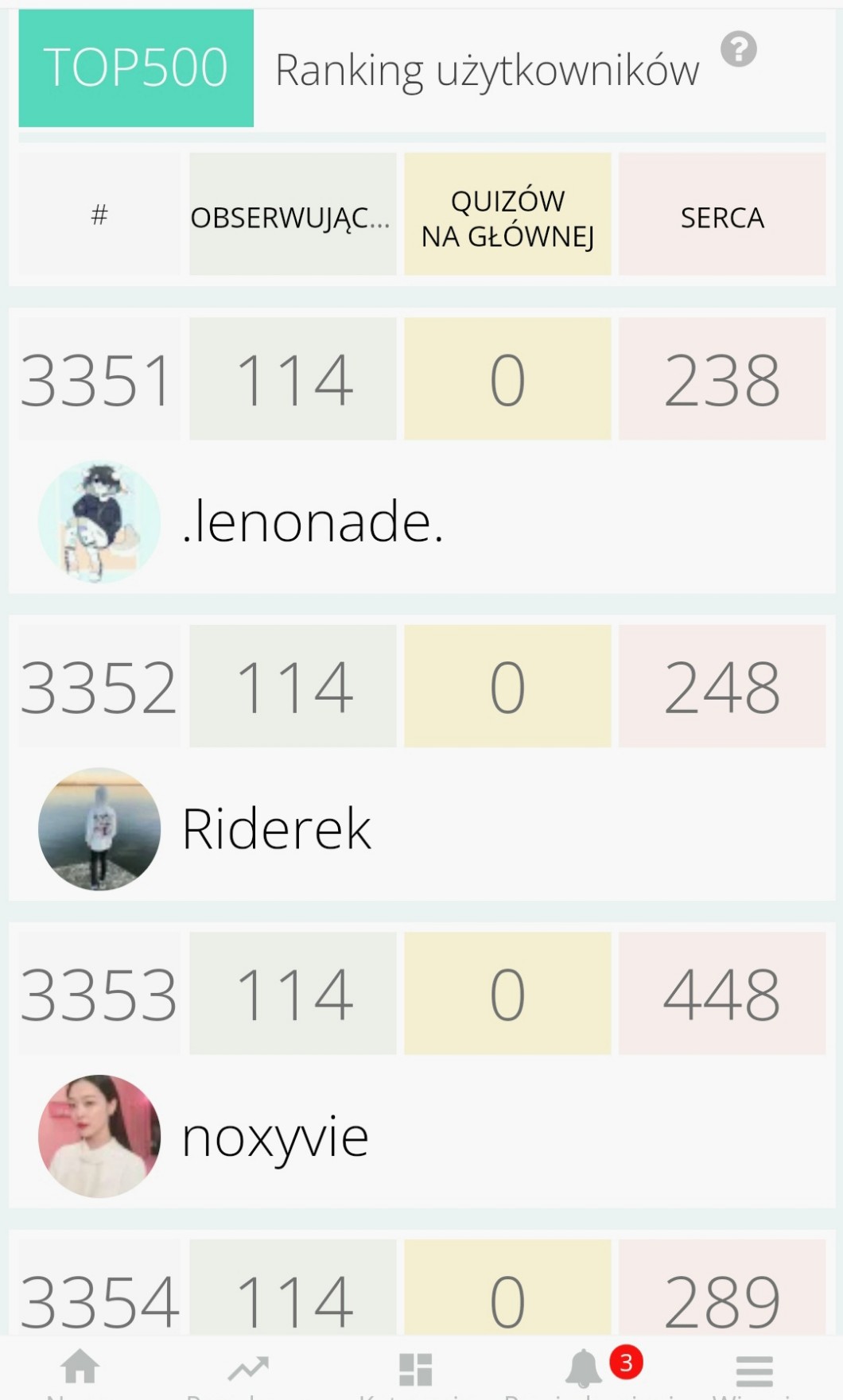Open the TOP500 ranking tab
The height and width of the screenshot is (1400, 843).
[136, 68]
